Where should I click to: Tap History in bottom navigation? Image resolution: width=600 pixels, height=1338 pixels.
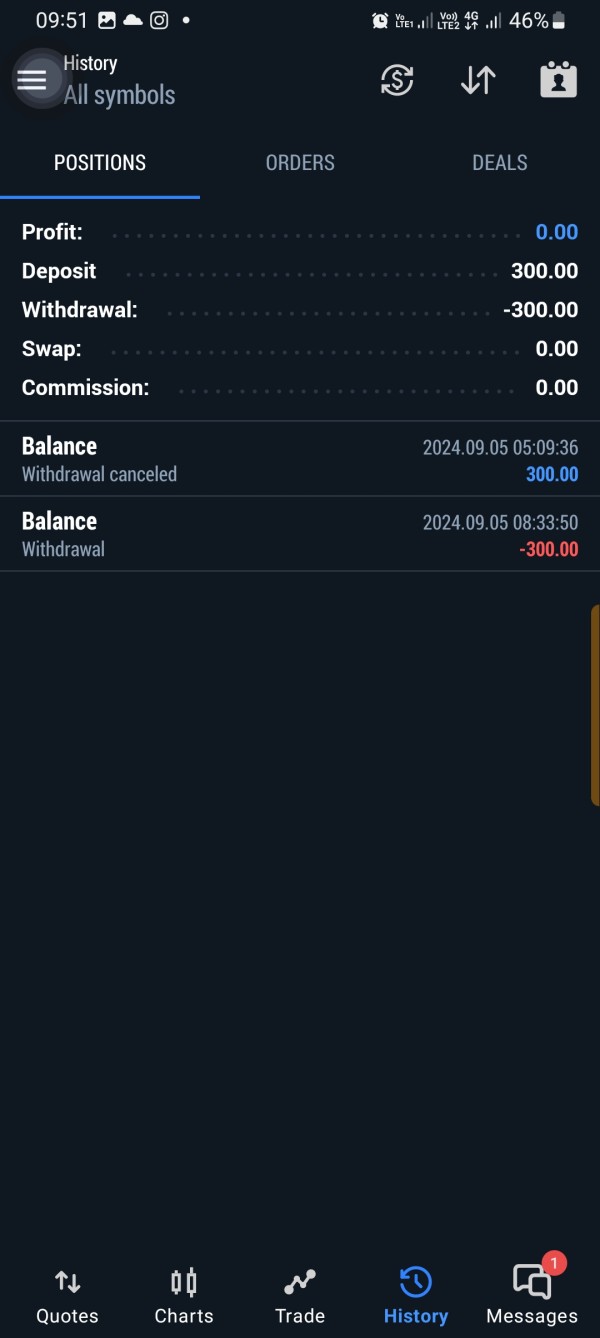[x=415, y=1296]
